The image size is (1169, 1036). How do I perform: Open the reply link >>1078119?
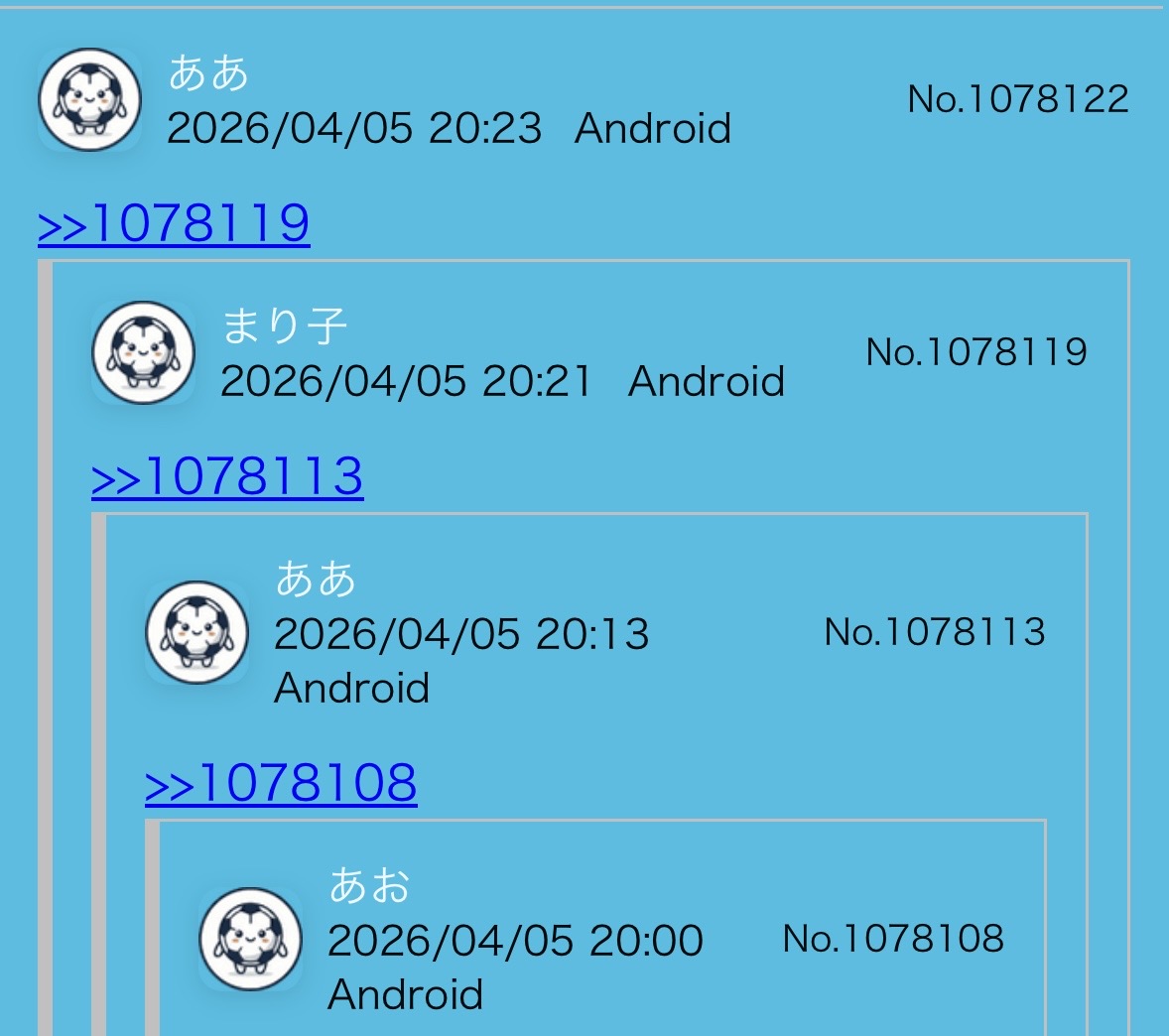pos(174,223)
